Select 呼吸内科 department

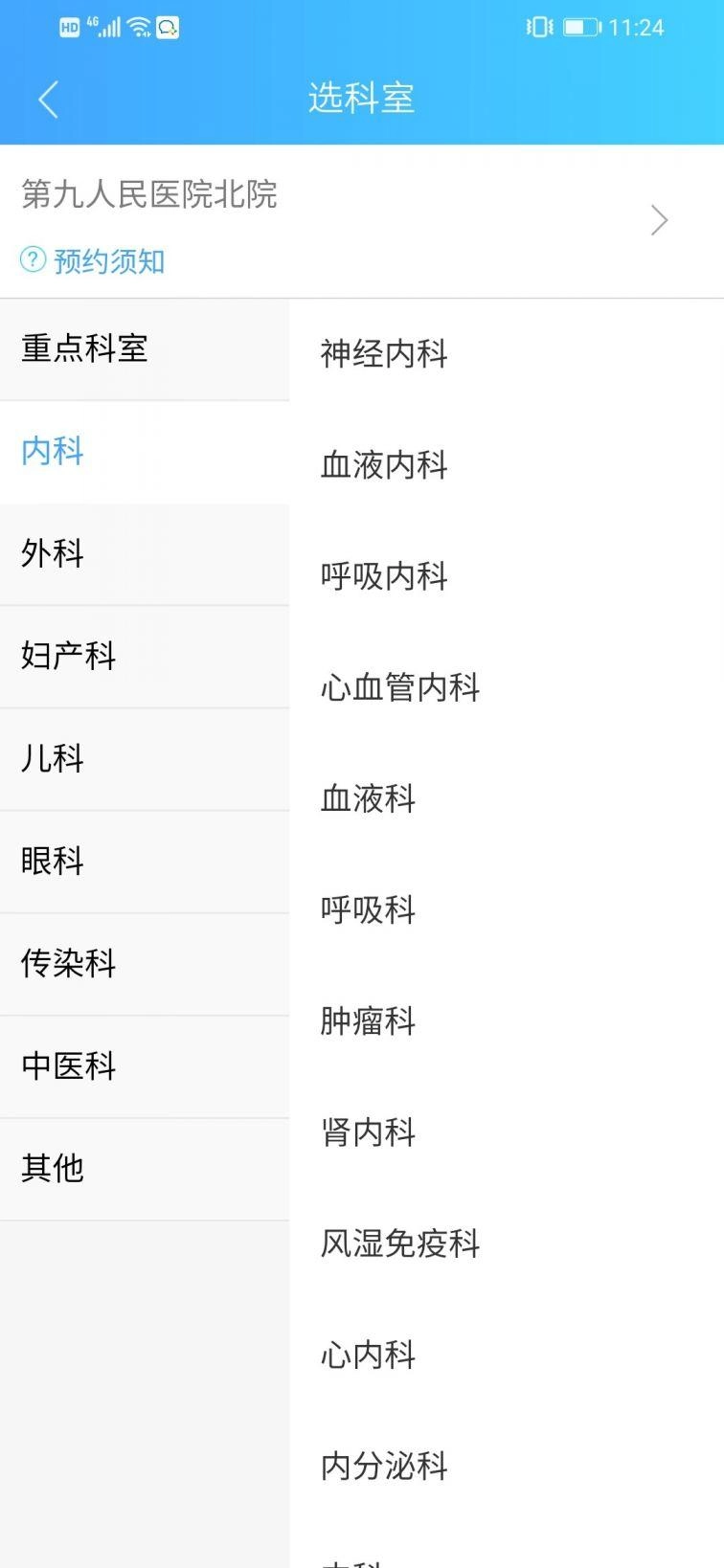384,576
